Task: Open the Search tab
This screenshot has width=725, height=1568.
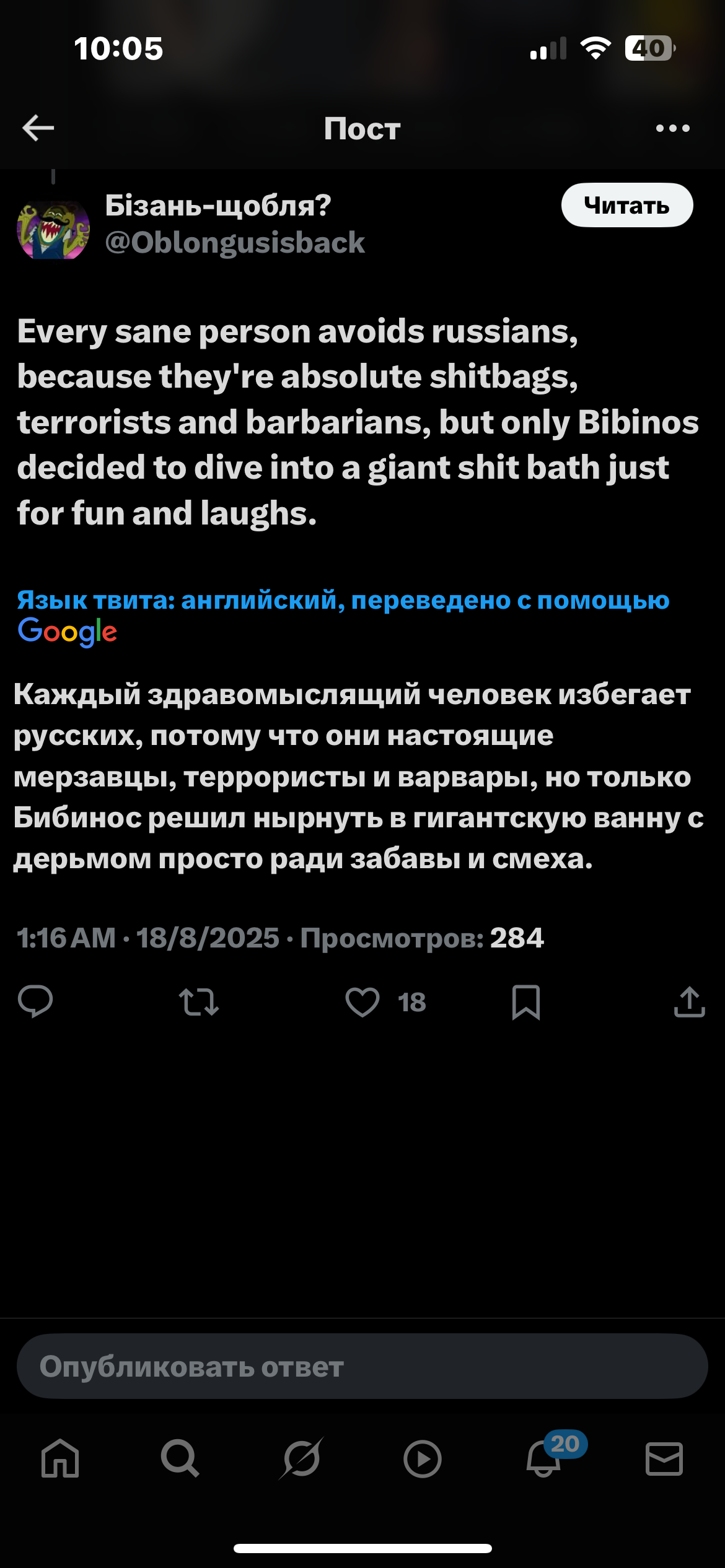Action: [180, 1459]
